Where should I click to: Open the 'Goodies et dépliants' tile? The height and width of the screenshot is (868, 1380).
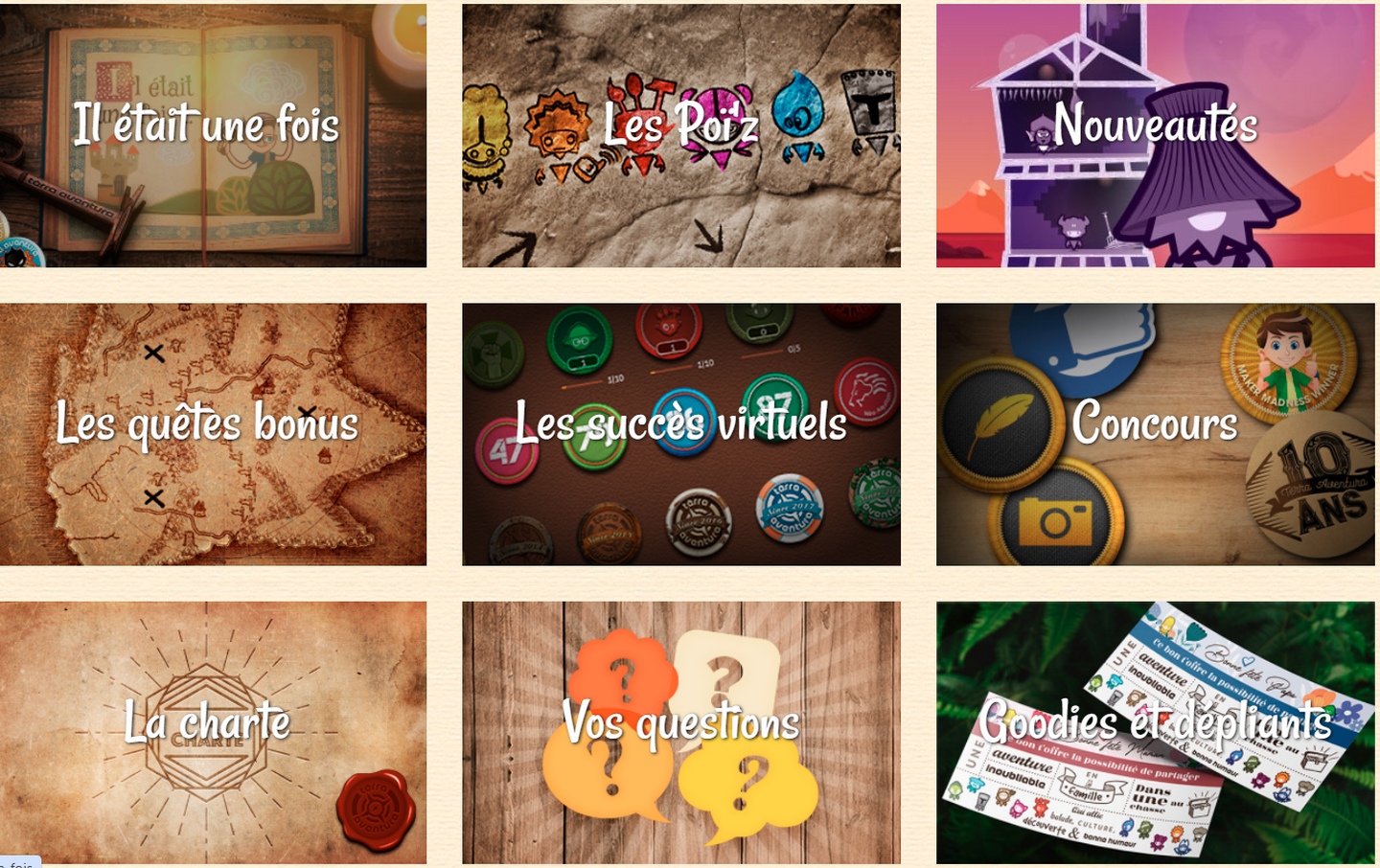pyautogui.click(x=1155, y=732)
